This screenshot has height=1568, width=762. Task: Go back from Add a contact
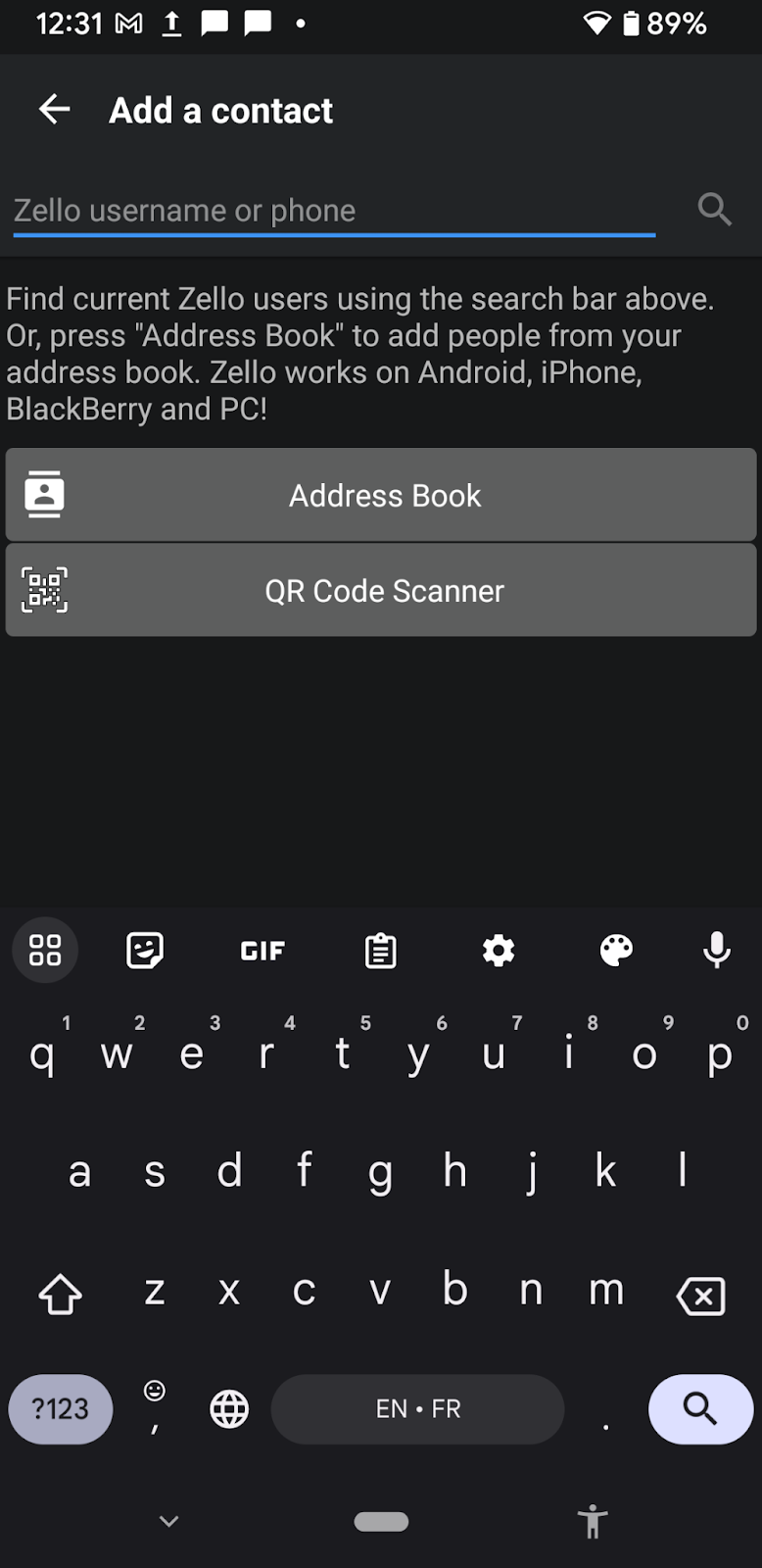tap(55, 110)
